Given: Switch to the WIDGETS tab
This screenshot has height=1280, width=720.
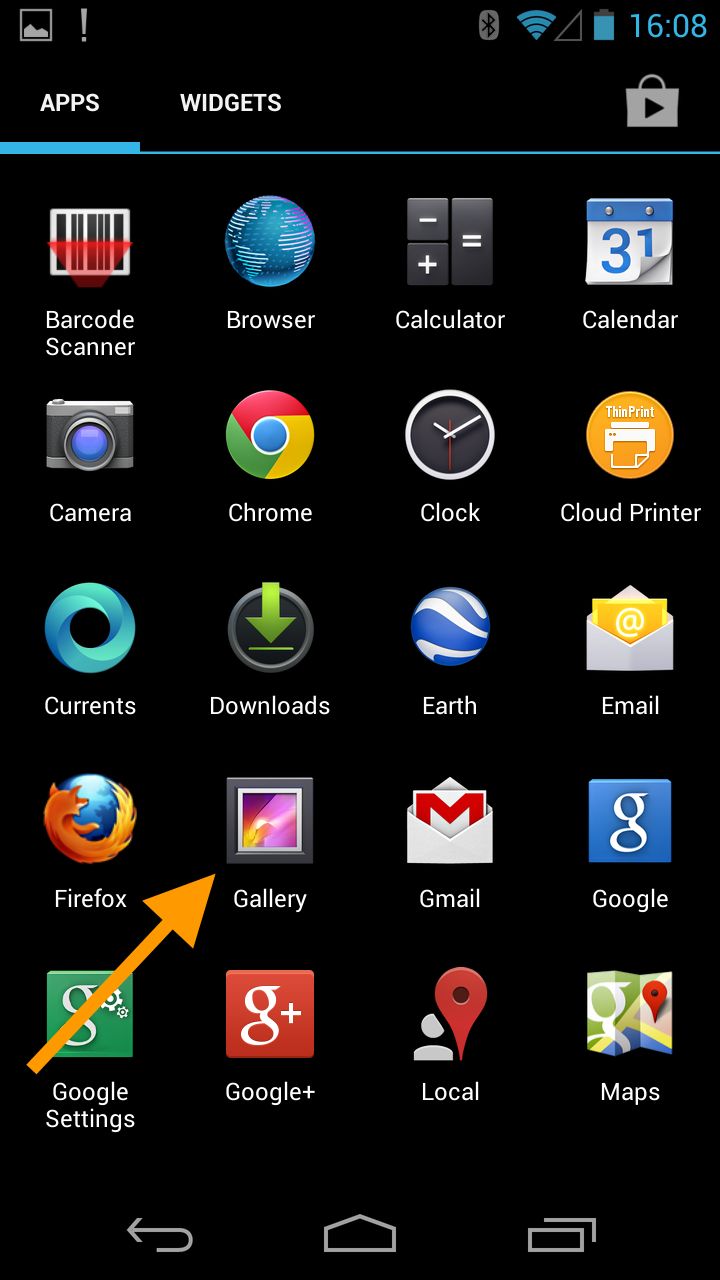Looking at the screenshot, I should 231,102.
